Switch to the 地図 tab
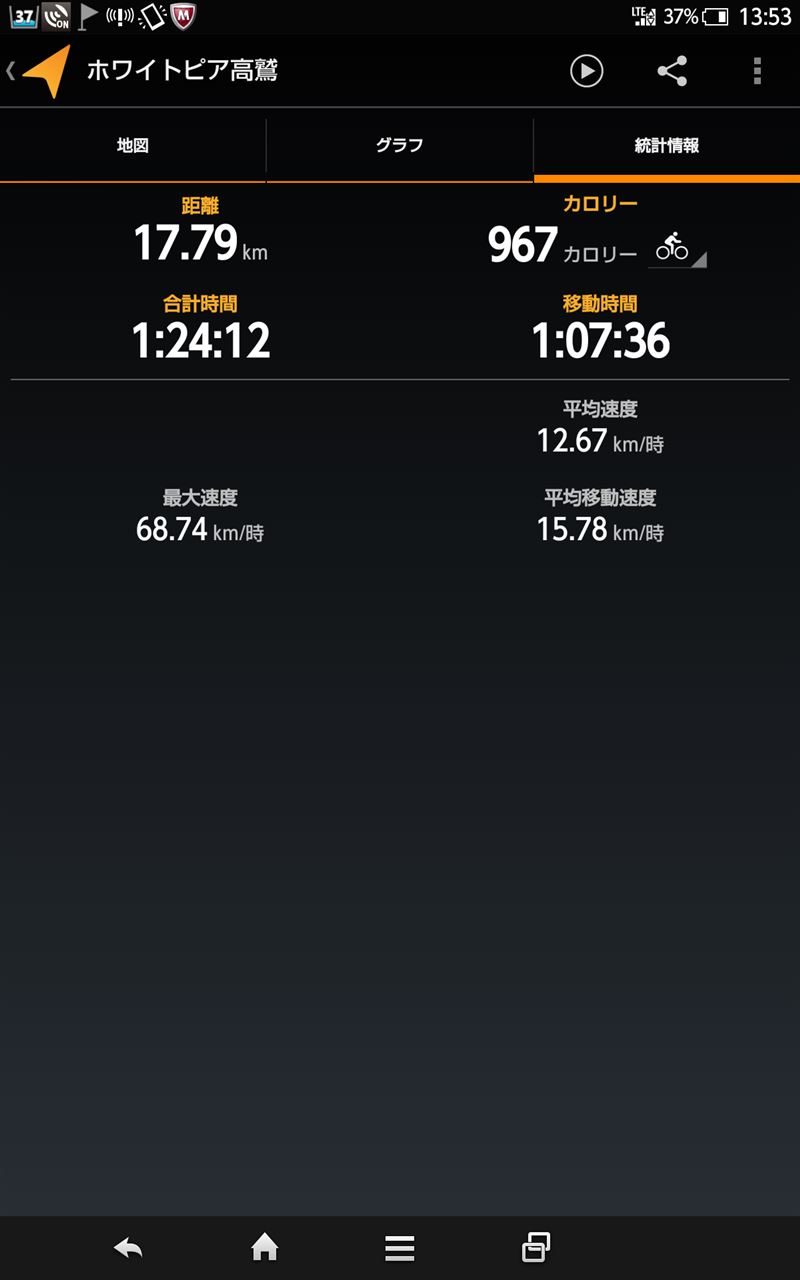Image resolution: width=800 pixels, height=1280 pixels. coord(133,146)
